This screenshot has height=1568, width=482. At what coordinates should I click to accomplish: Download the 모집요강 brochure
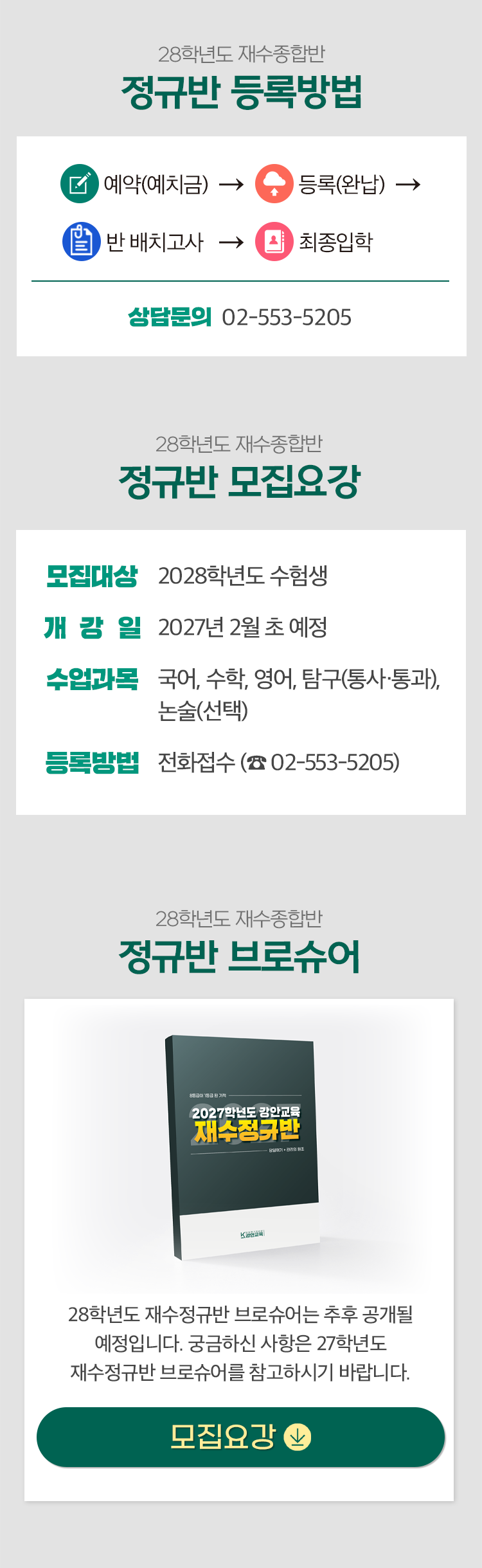(240, 1437)
